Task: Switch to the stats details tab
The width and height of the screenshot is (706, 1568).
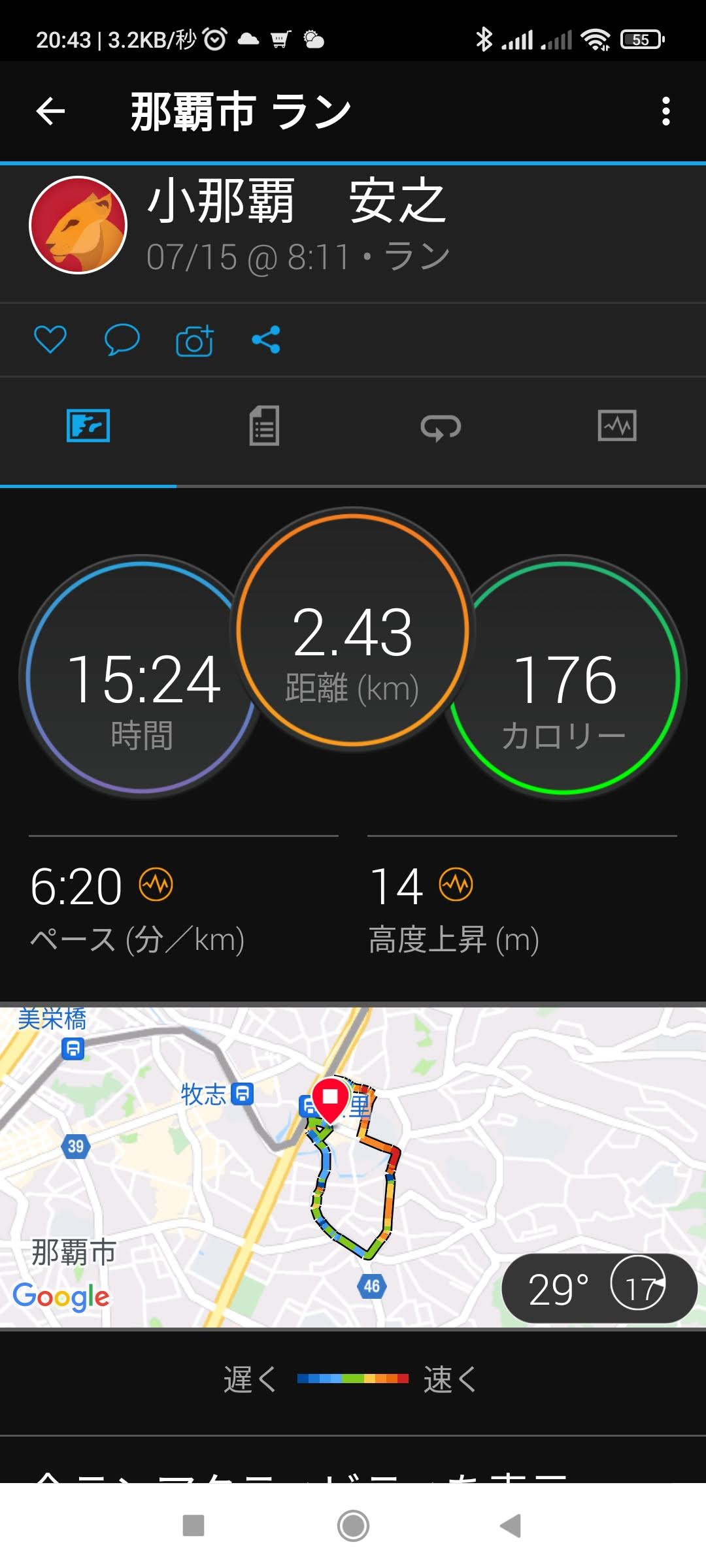Action: coord(264,426)
